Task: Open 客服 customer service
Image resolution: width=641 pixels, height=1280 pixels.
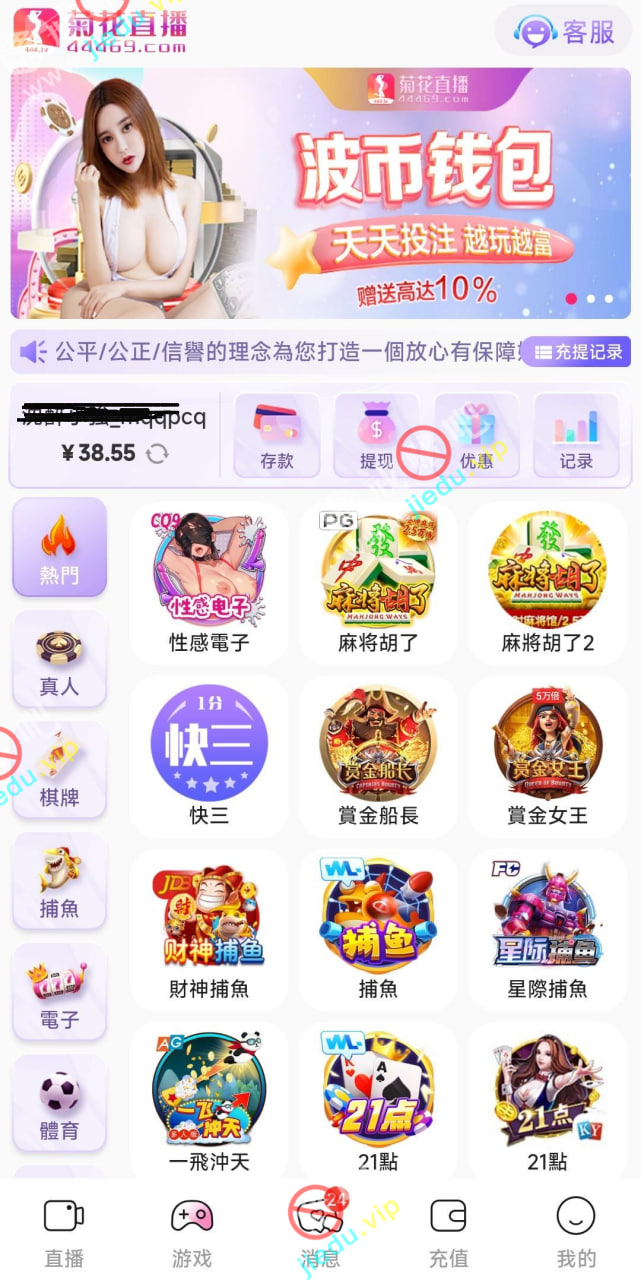Action: [x=565, y=32]
